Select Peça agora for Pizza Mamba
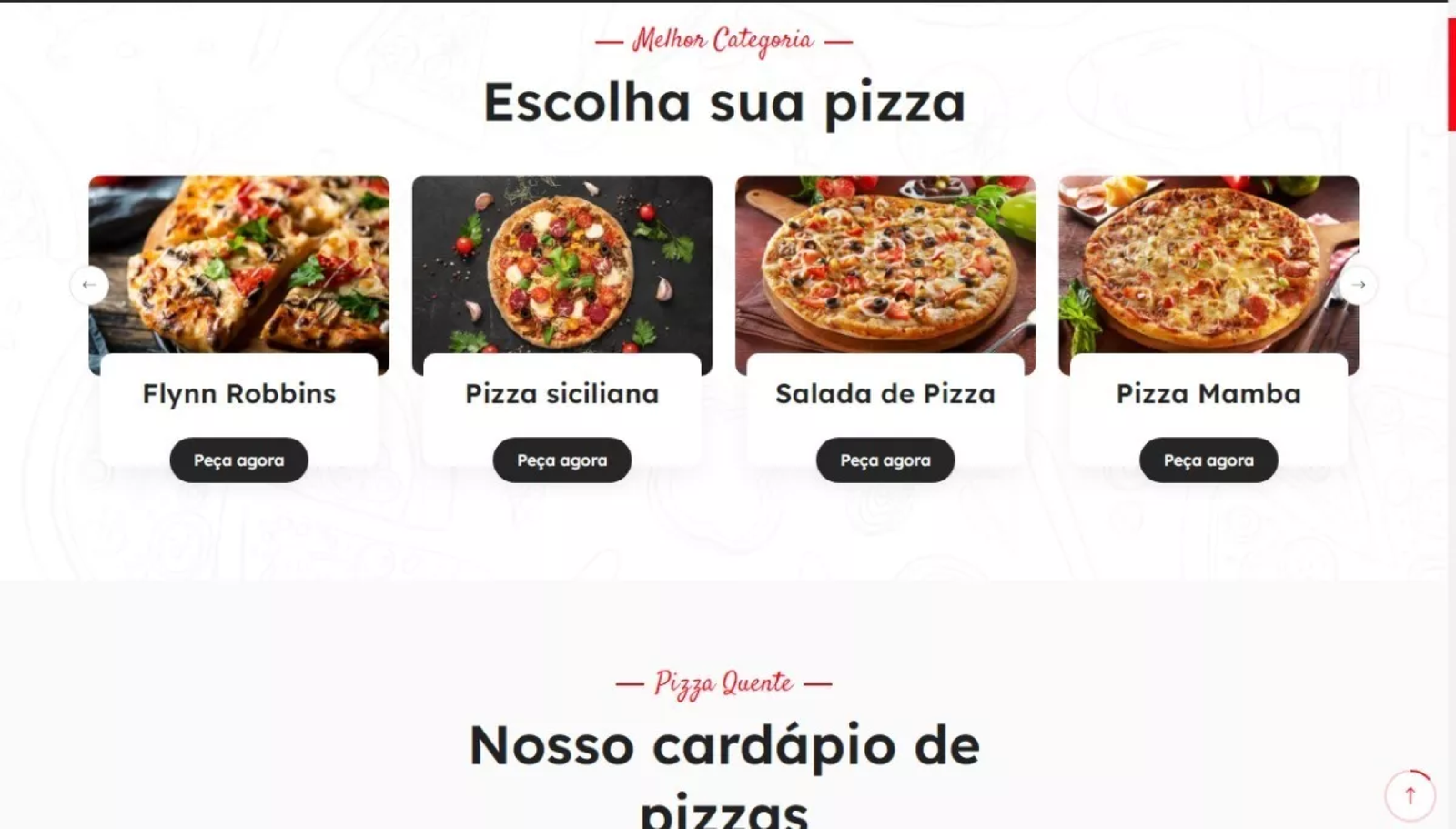The width and height of the screenshot is (1456, 829). pos(1208,460)
